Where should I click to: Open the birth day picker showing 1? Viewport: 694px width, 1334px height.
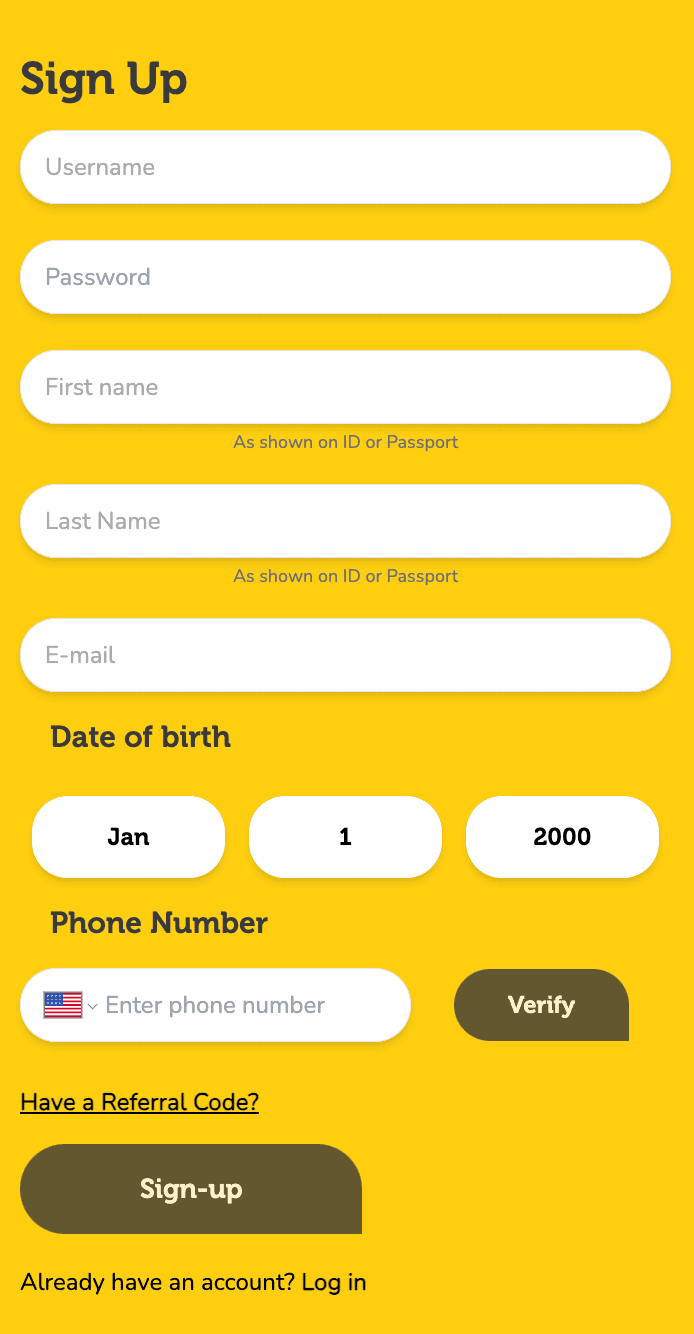pos(345,837)
